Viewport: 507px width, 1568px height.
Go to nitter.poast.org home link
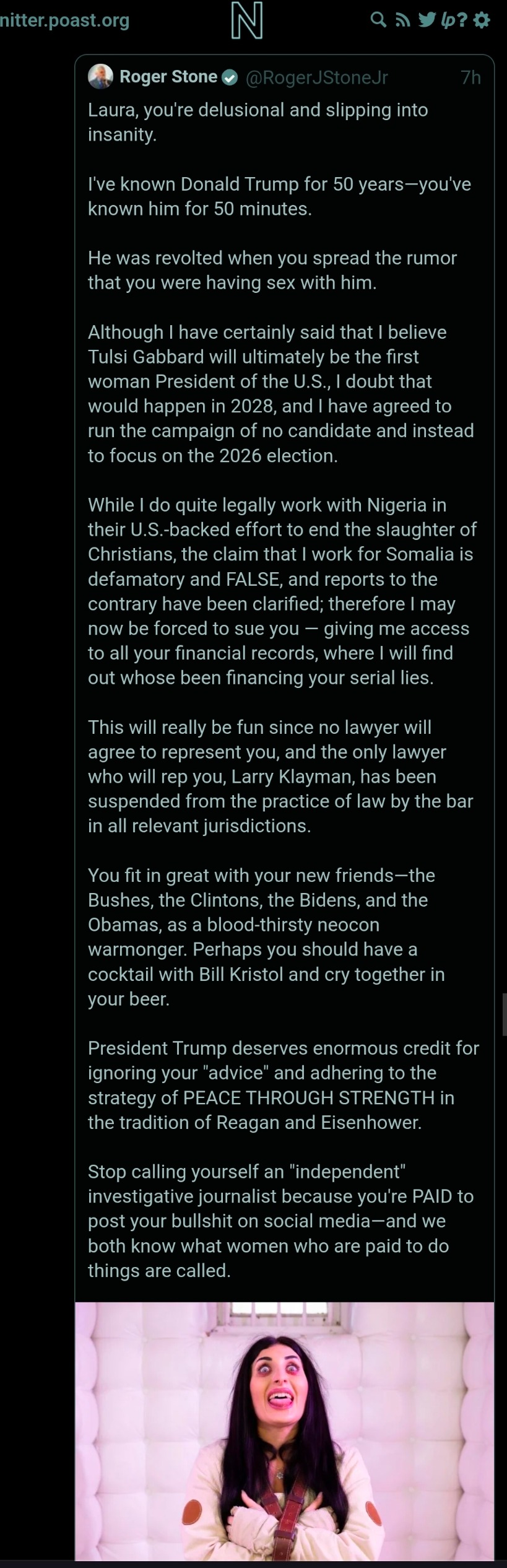[64, 20]
